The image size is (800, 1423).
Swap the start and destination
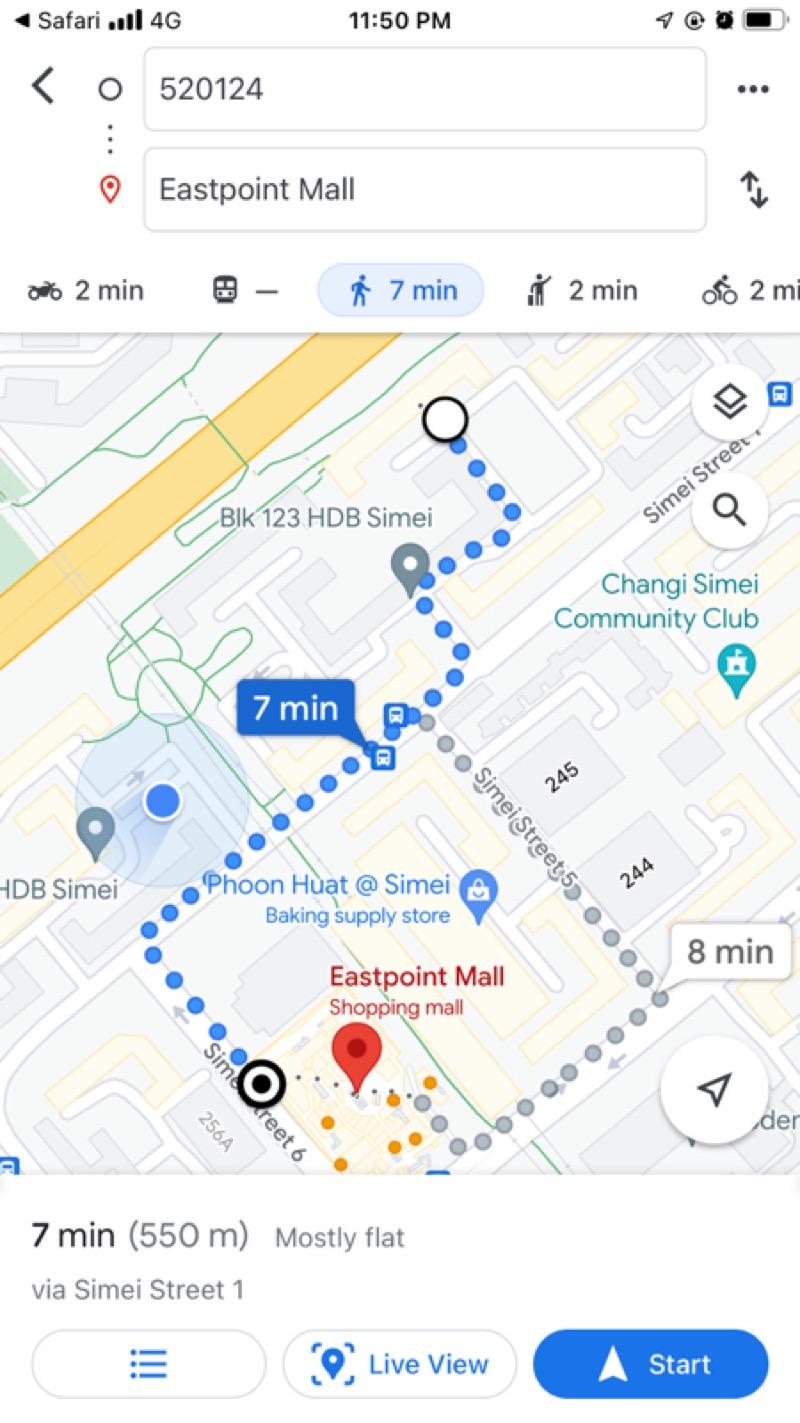pyautogui.click(x=753, y=189)
